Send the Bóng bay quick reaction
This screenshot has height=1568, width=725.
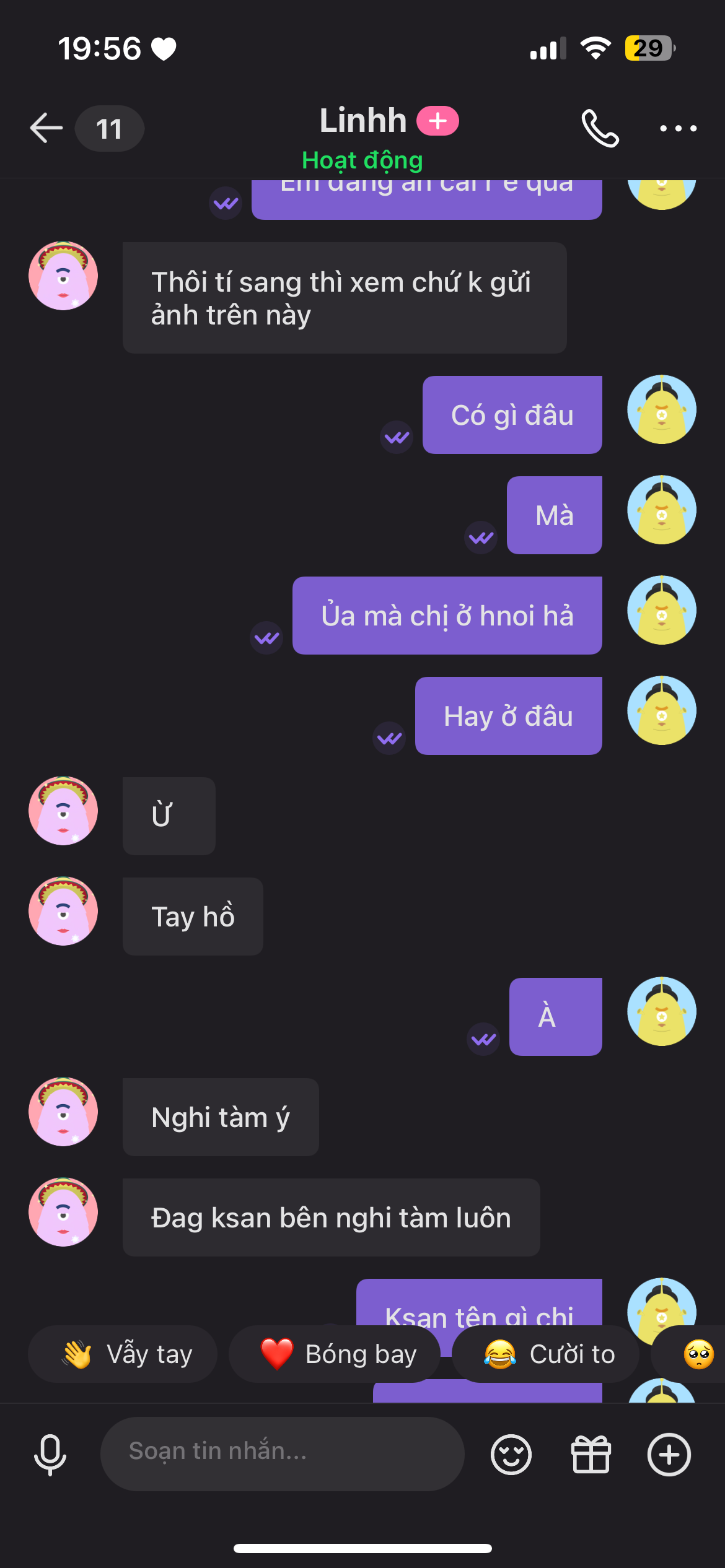coord(335,1354)
